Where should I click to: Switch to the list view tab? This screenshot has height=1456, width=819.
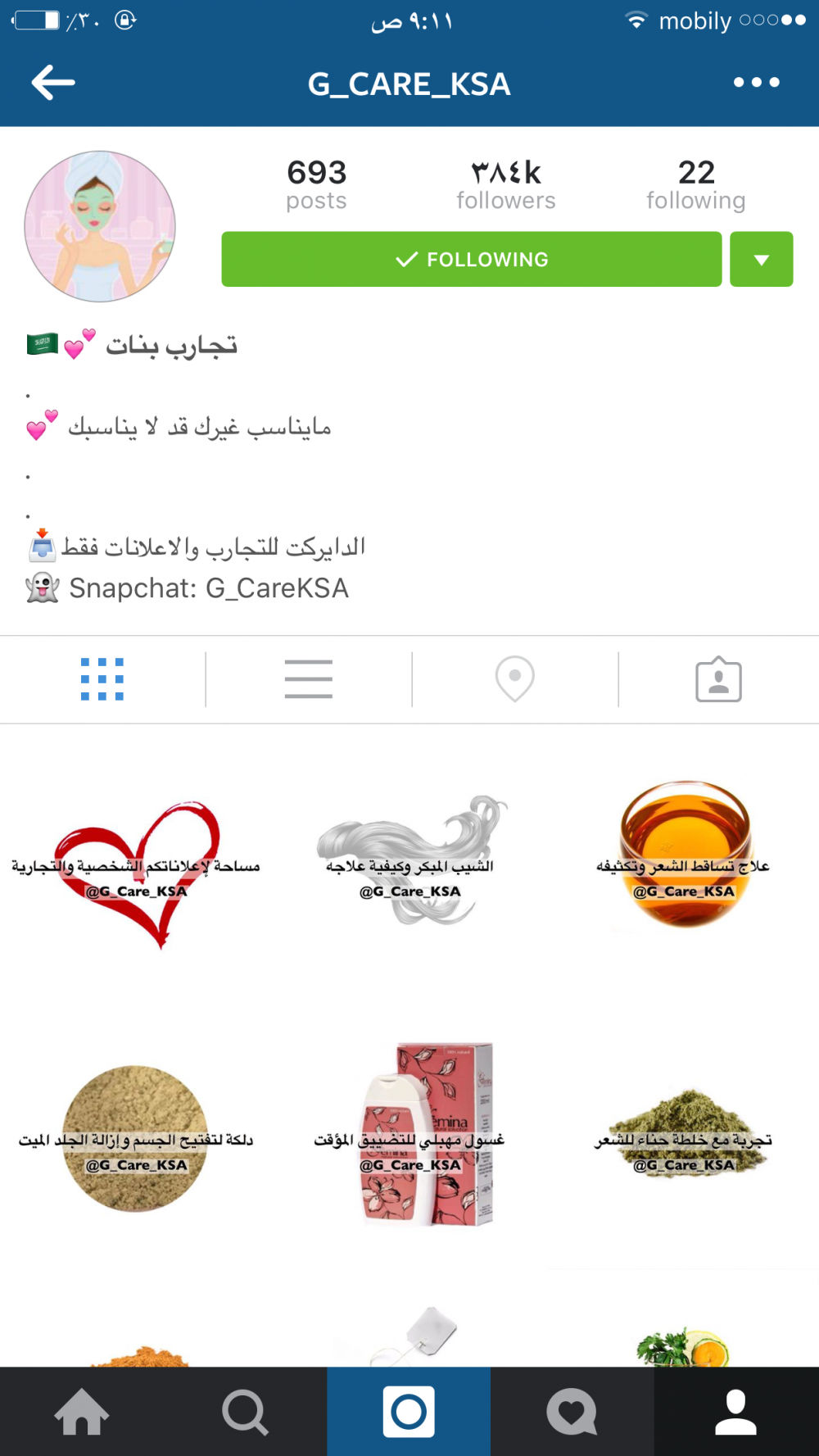(x=309, y=679)
